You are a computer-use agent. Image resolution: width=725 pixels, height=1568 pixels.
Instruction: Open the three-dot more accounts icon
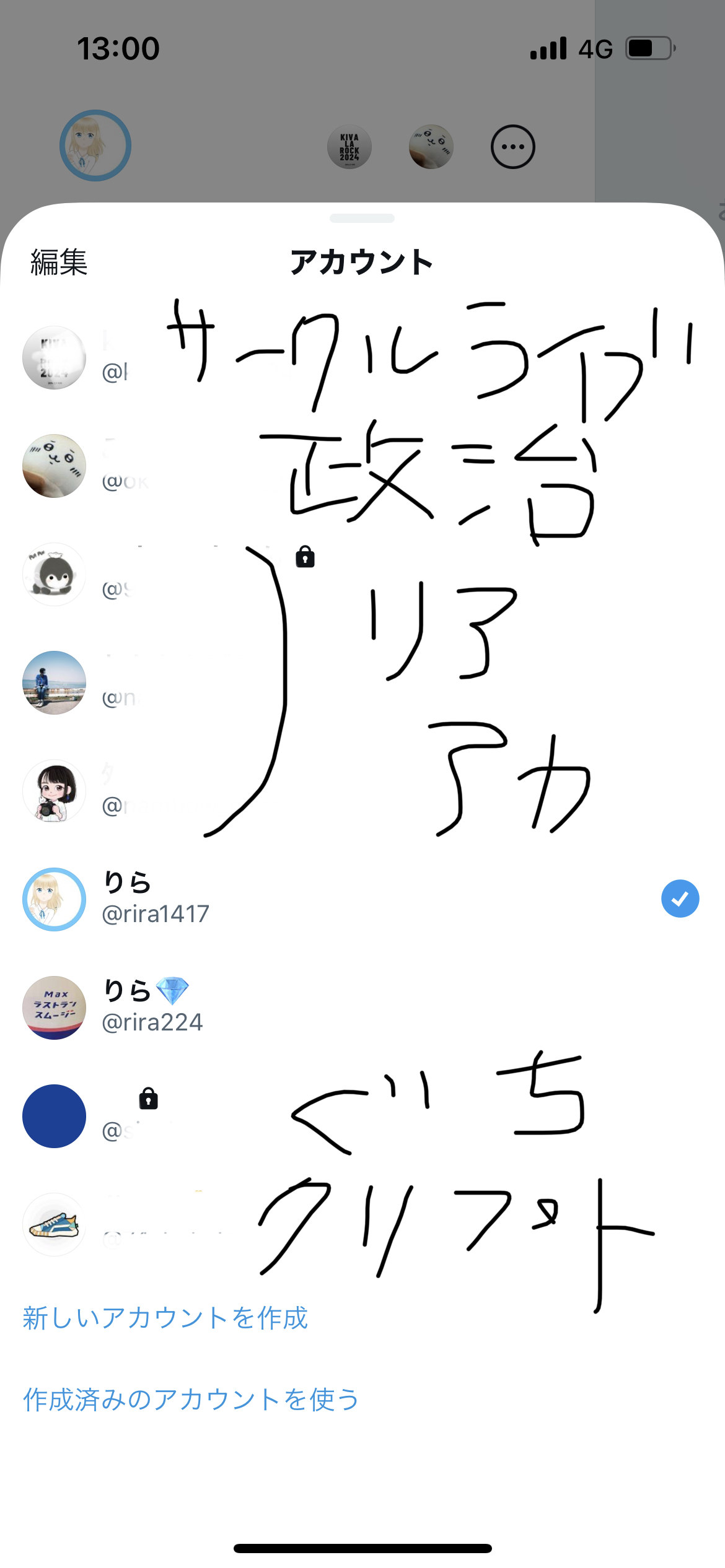tap(512, 147)
